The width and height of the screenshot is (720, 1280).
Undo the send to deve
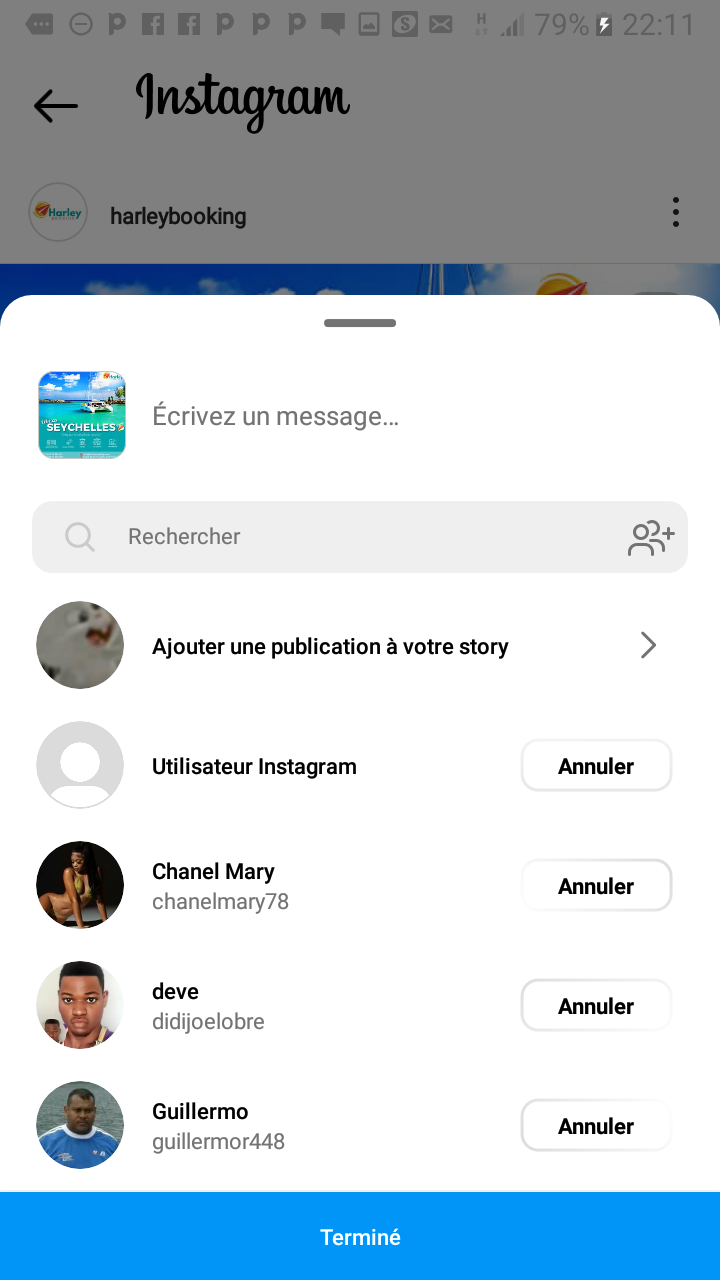coord(596,1006)
